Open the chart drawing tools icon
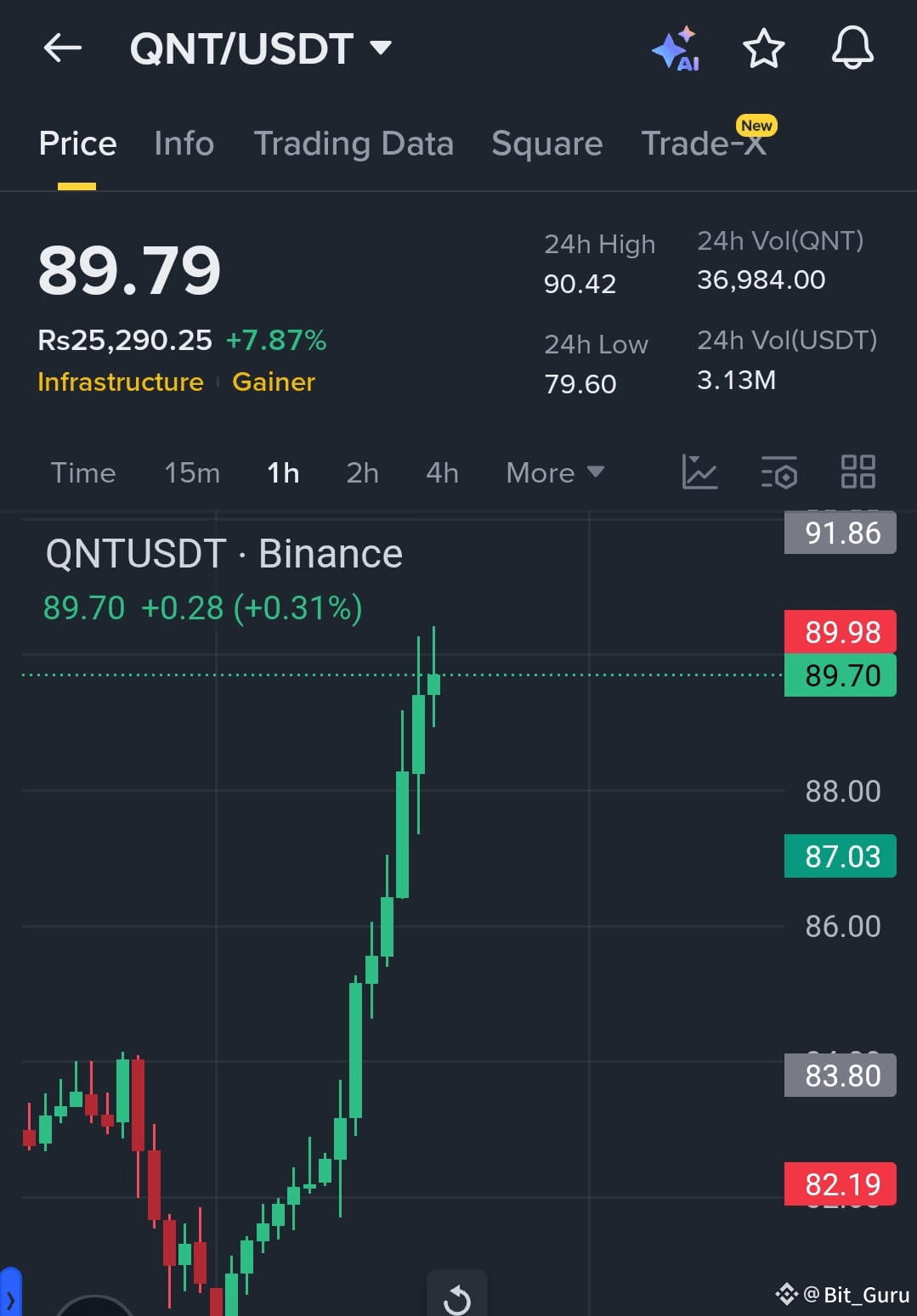This screenshot has height=1316, width=917. pos(699,472)
